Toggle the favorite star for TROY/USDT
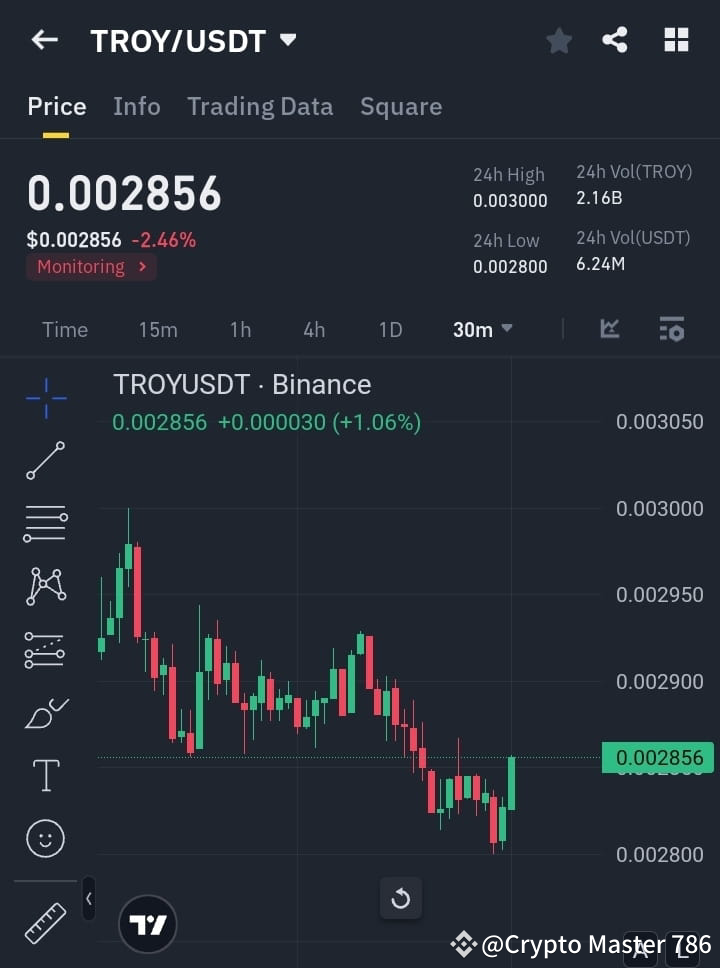 pos(558,40)
